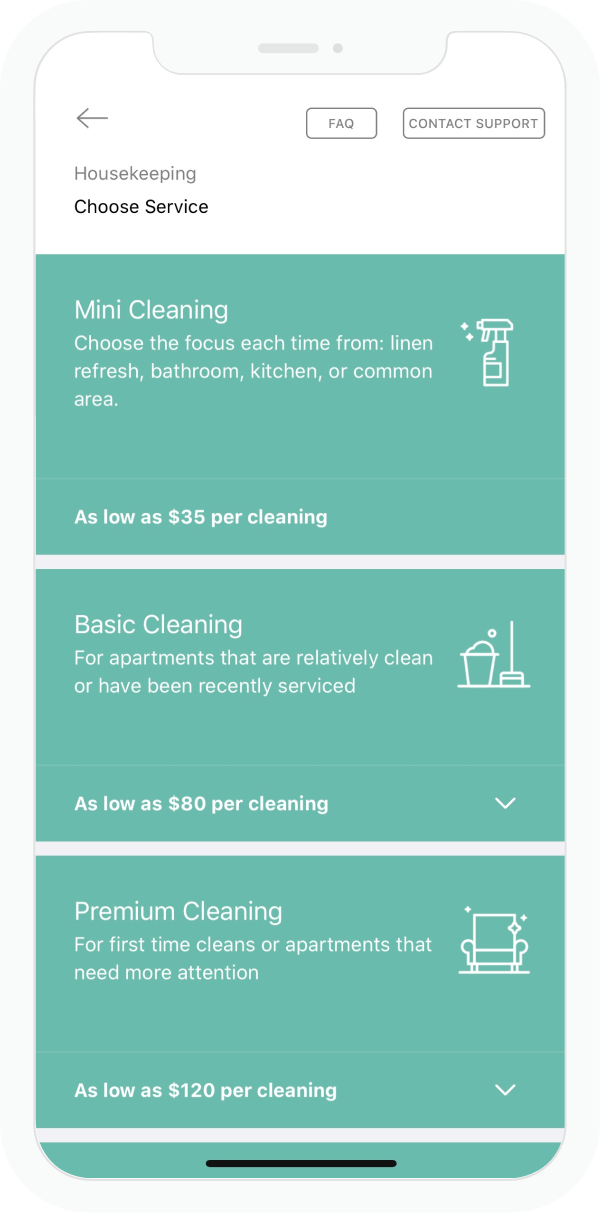Pick the Premium Cleaning service card
Screen dimensions: 600x1213
pos(300,992)
